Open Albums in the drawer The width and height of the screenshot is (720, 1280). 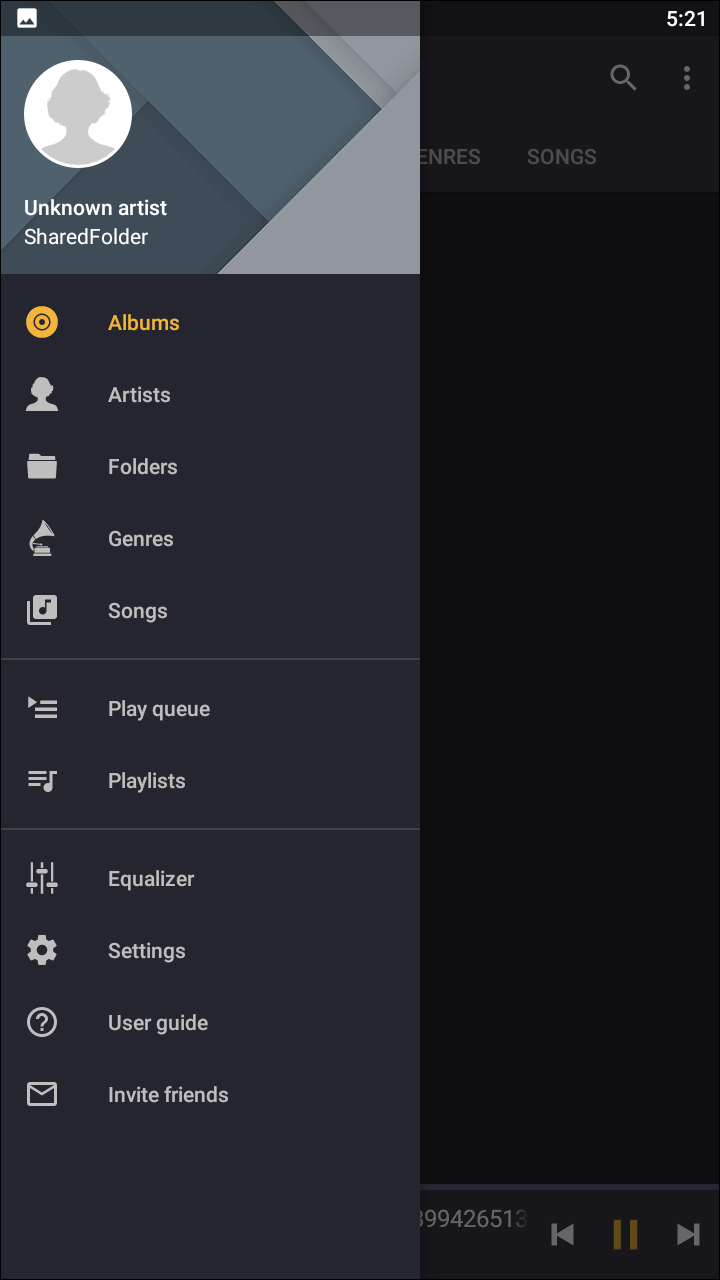click(x=210, y=323)
